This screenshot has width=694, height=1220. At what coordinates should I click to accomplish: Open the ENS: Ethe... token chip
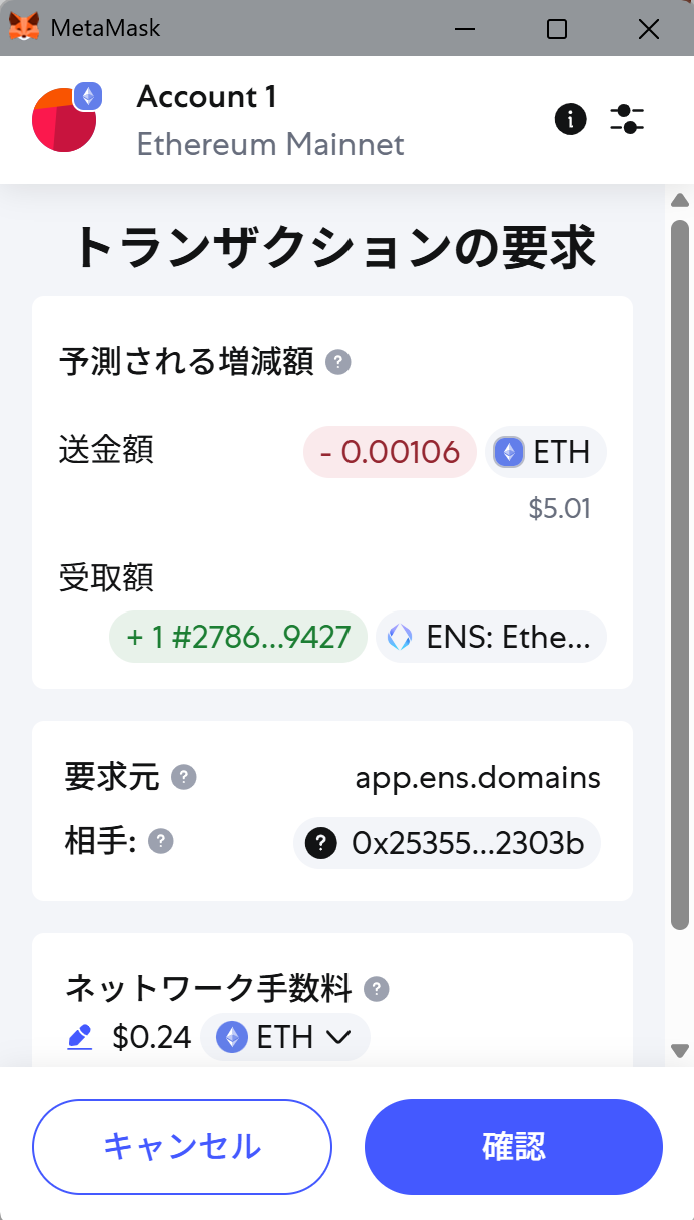(x=491, y=637)
